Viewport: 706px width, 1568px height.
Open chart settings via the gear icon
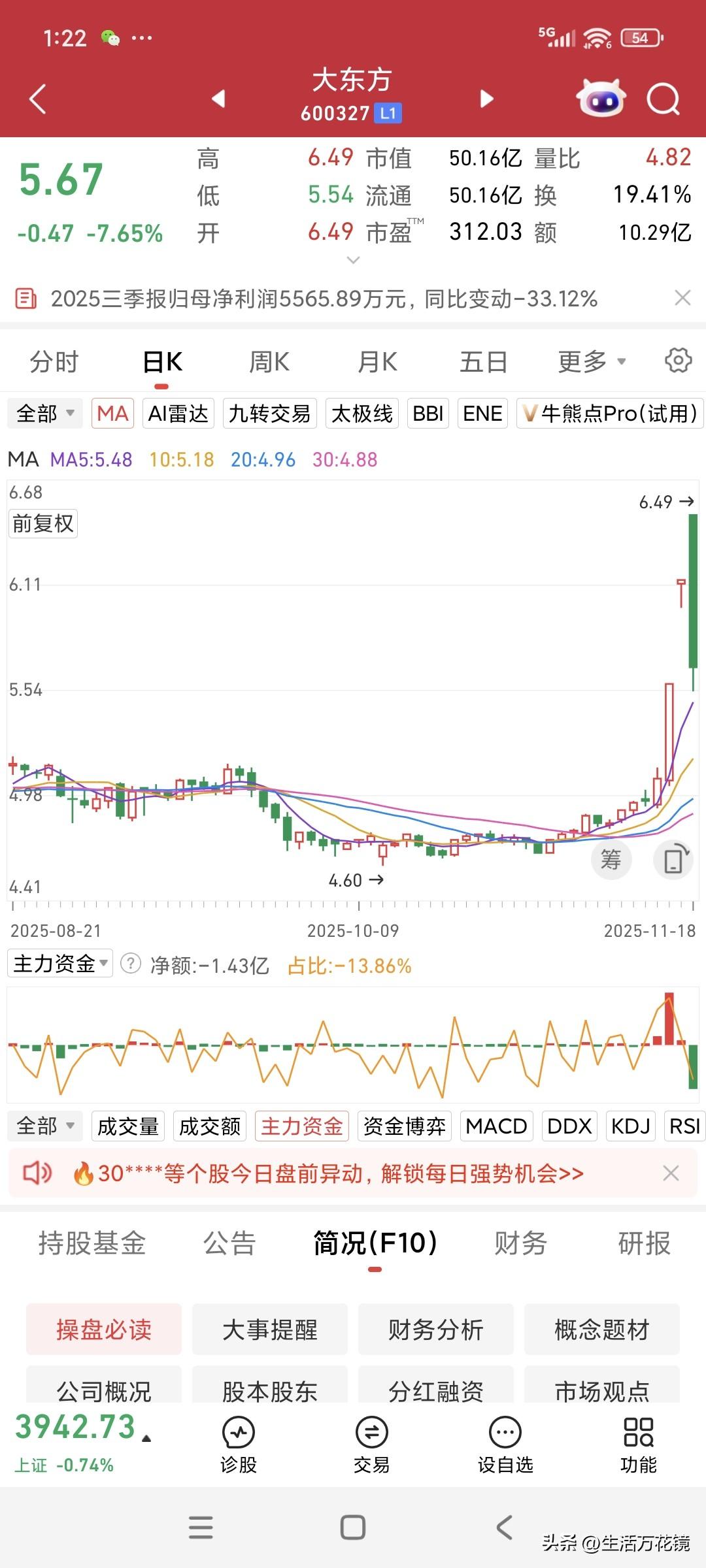(x=678, y=360)
